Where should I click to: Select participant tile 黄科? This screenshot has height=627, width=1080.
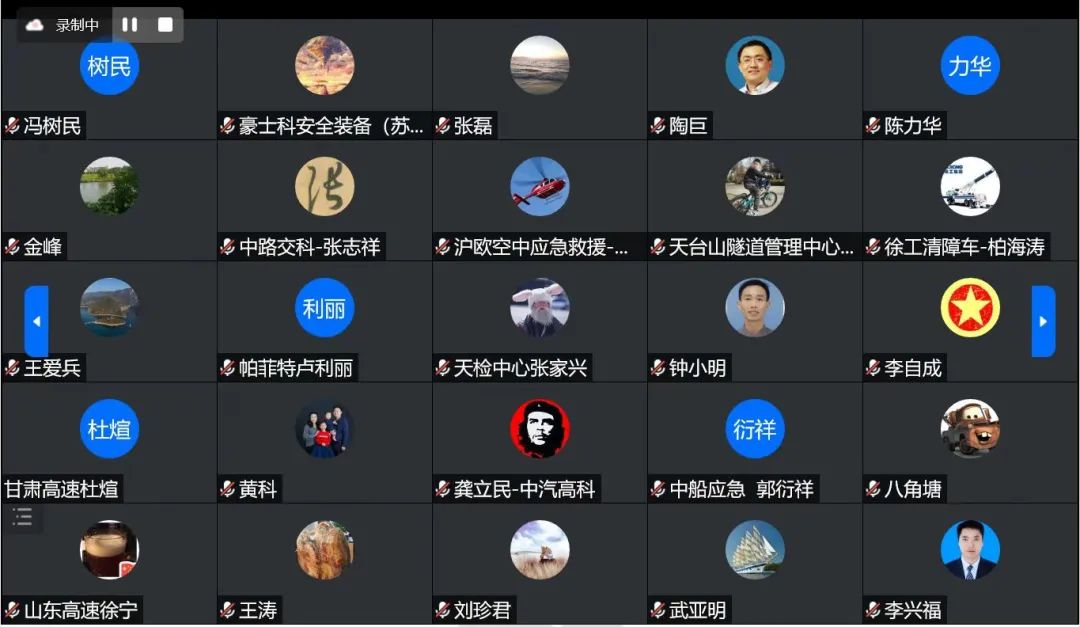pyautogui.click(x=324, y=441)
